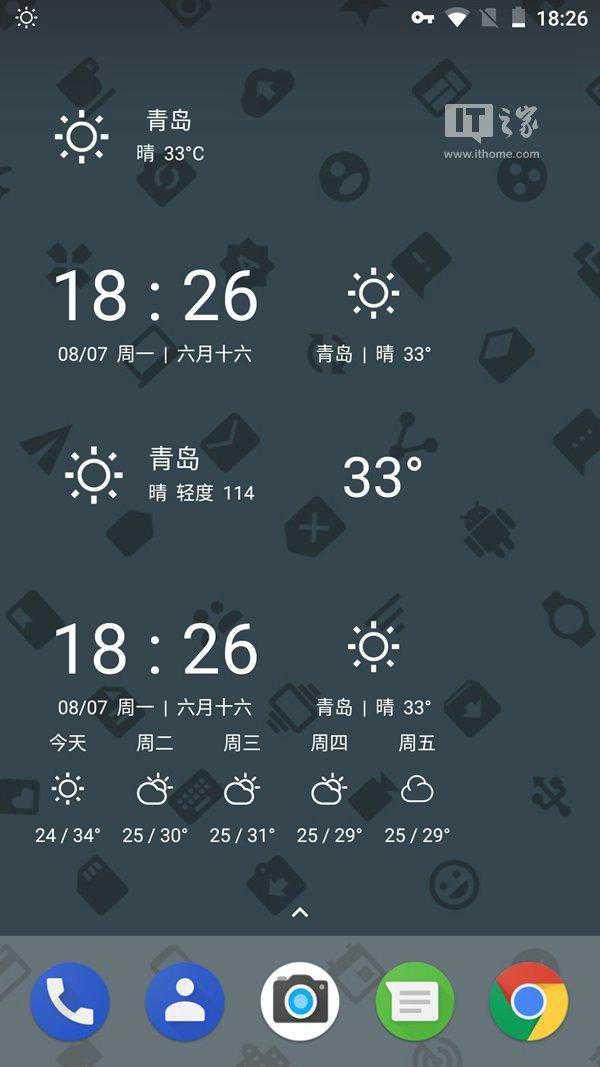600x1067 pixels.
Task: Launch the Camera app
Action: point(300,1001)
